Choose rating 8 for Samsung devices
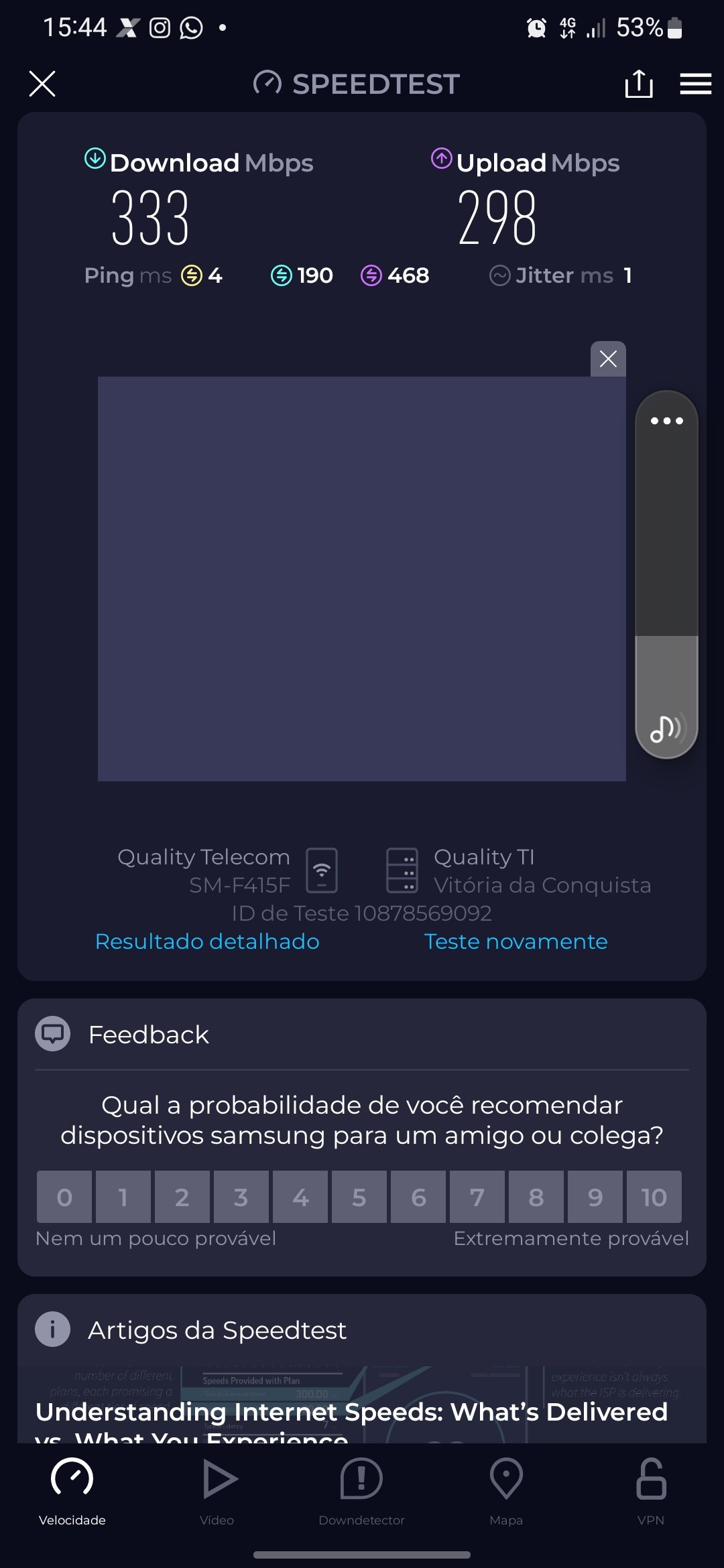 [536, 1197]
